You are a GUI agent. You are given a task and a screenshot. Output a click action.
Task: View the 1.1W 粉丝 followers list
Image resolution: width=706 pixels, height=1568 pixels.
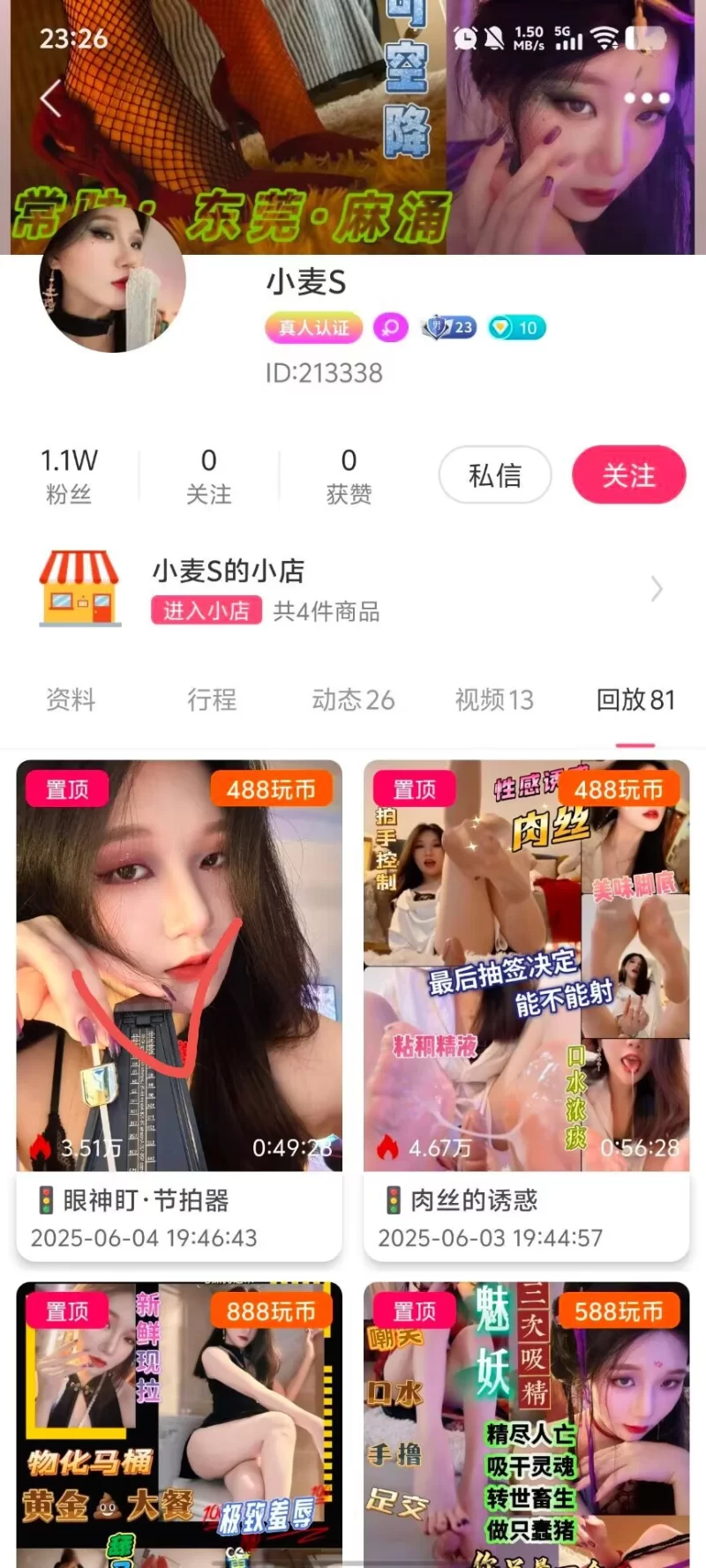pyautogui.click(x=69, y=475)
